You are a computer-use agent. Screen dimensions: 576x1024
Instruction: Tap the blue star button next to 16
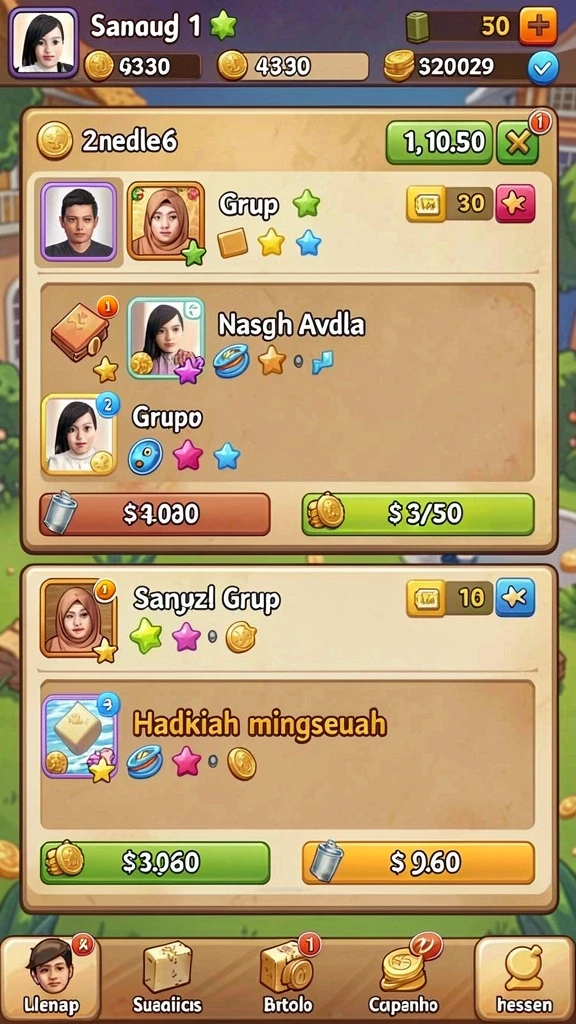pos(515,598)
